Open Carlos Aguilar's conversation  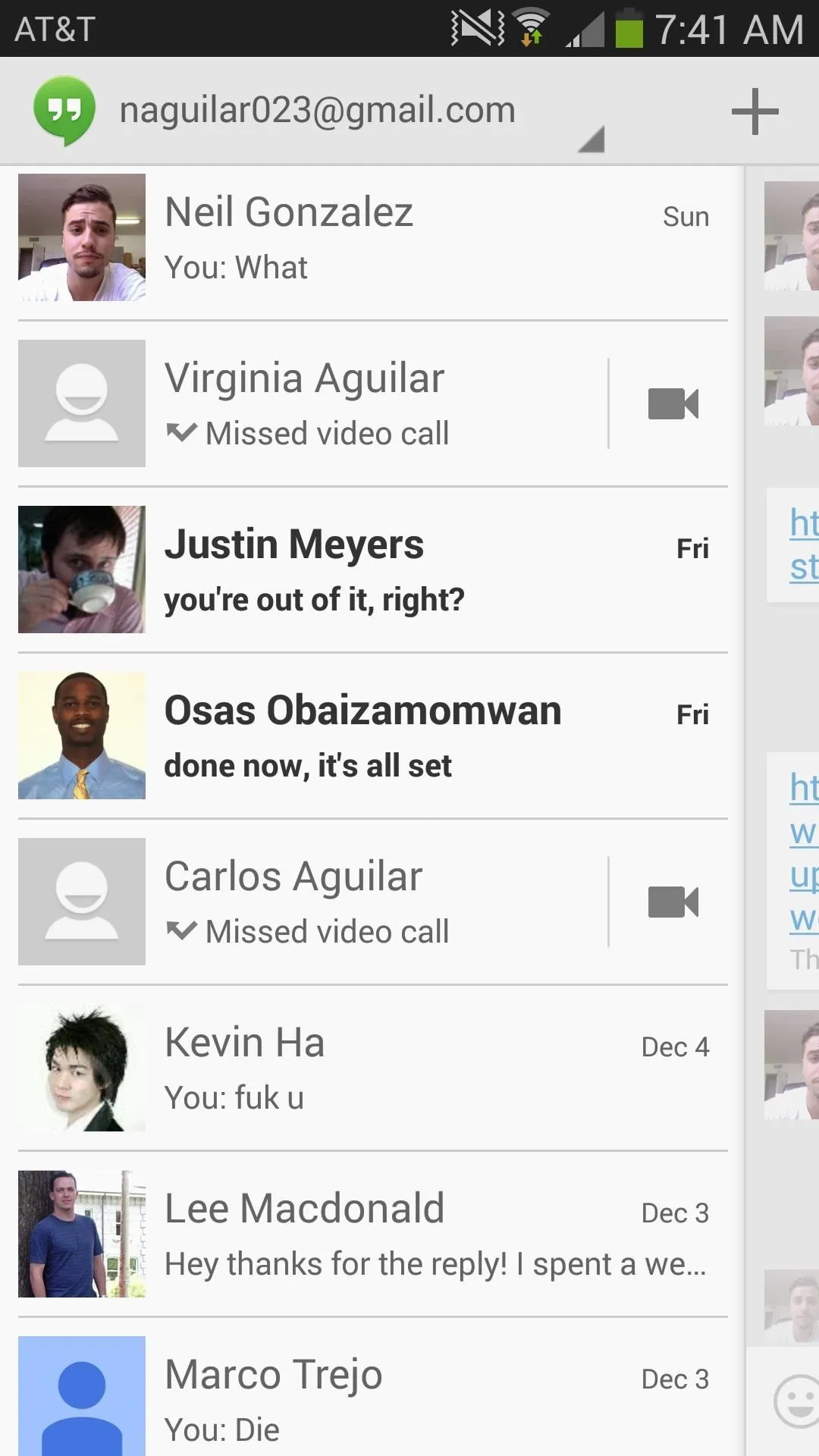(311, 902)
